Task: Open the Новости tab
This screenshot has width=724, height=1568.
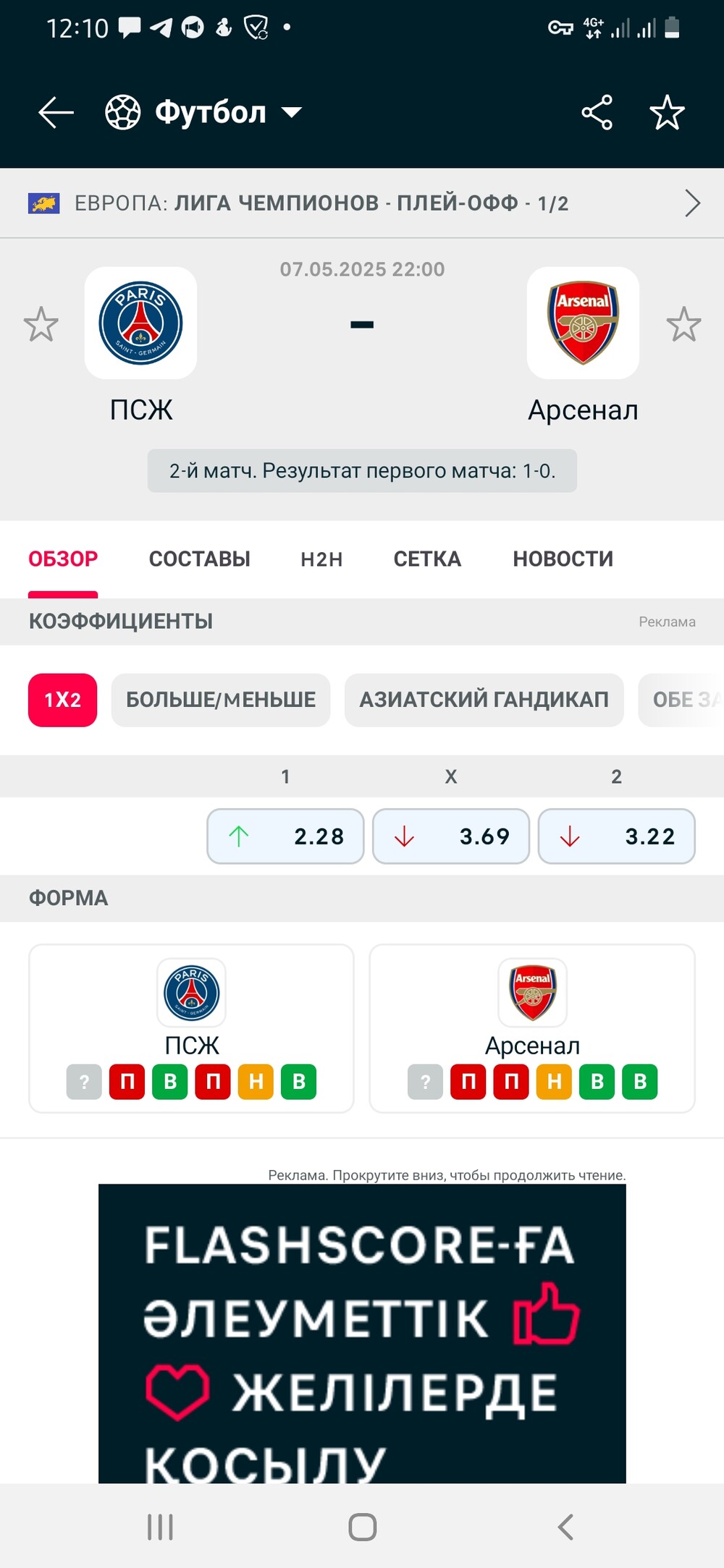Action: point(563,559)
